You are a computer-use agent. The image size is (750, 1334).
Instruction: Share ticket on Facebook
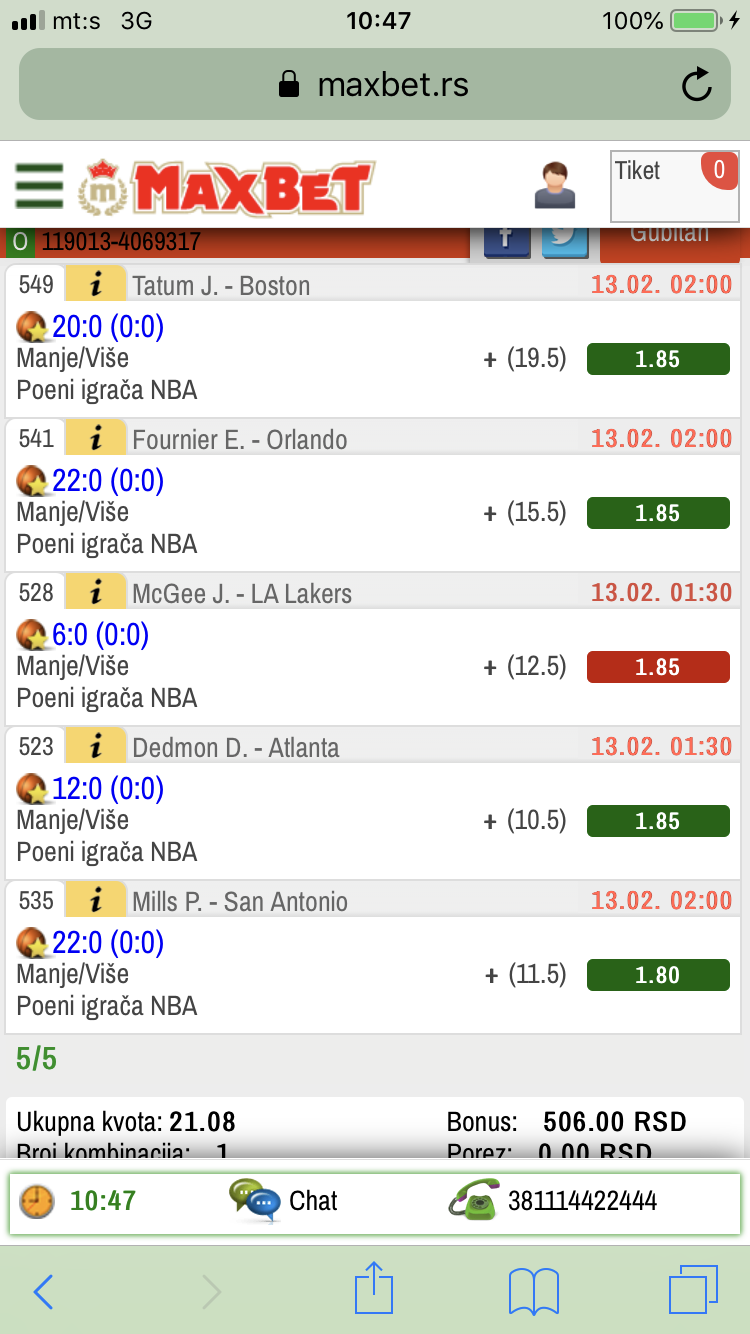click(x=507, y=241)
